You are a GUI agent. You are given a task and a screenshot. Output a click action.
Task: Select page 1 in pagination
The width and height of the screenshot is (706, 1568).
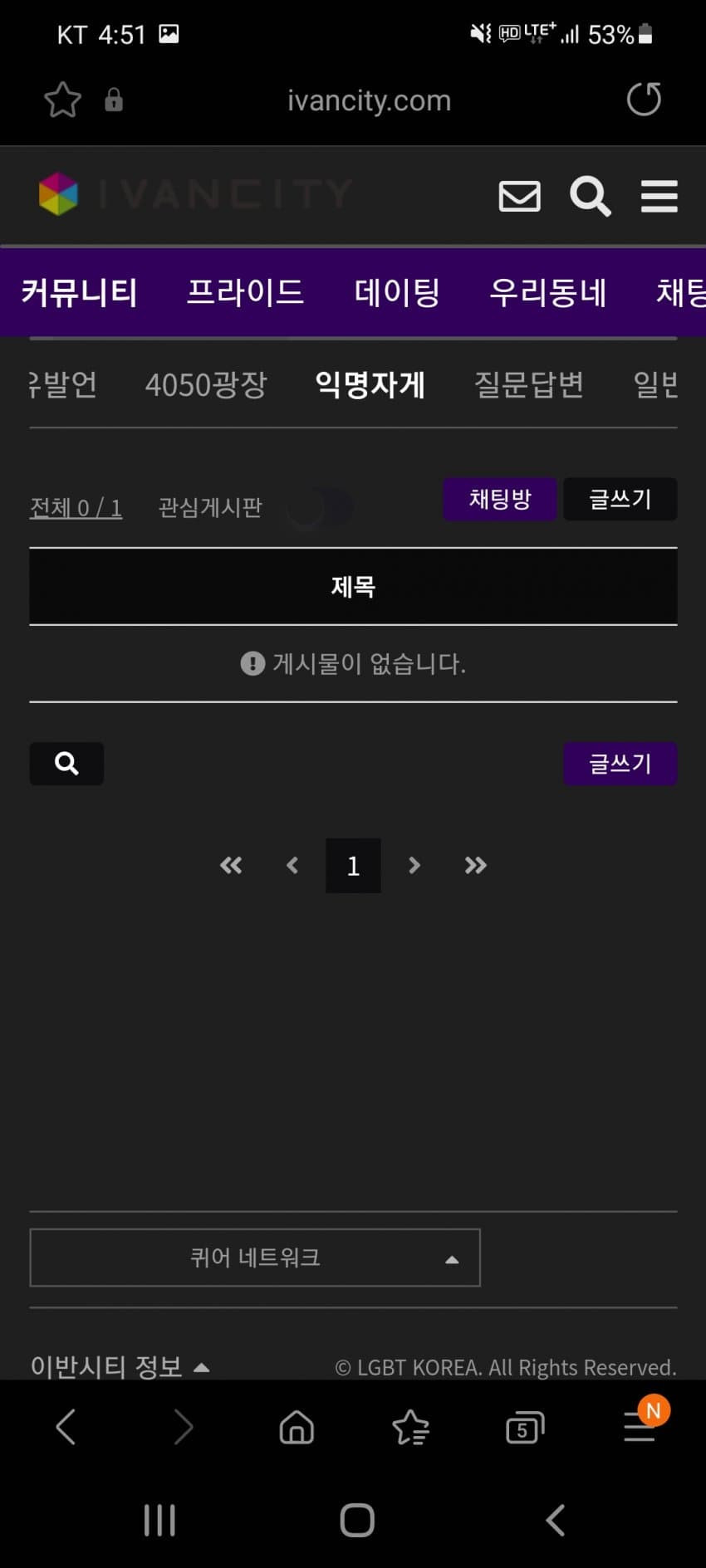click(353, 866)
